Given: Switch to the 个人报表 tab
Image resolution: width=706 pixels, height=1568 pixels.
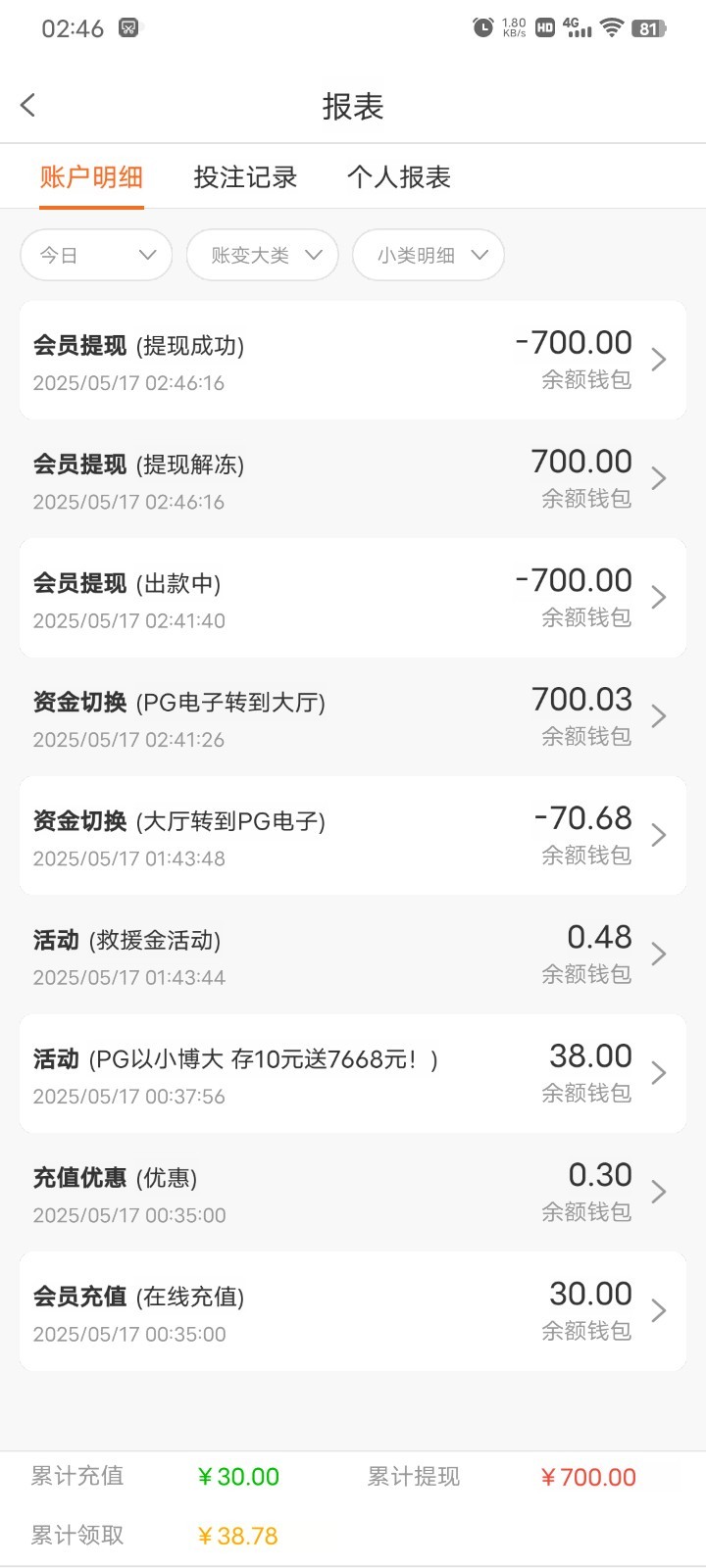Looking at the screenshot, I should [398, 177].
